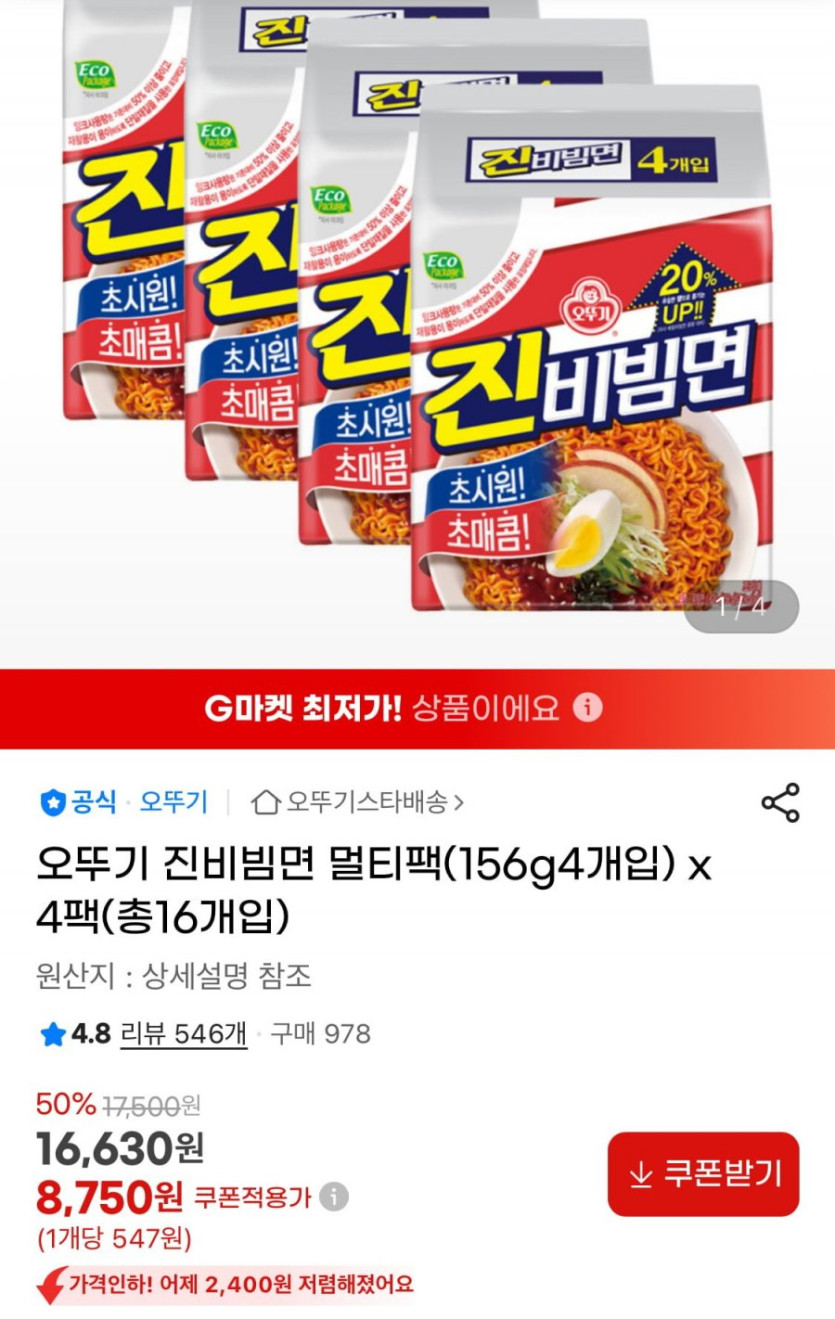Share this product via the share icon
The height and width of the screenshot is (1319, 835).
(780, 803)
